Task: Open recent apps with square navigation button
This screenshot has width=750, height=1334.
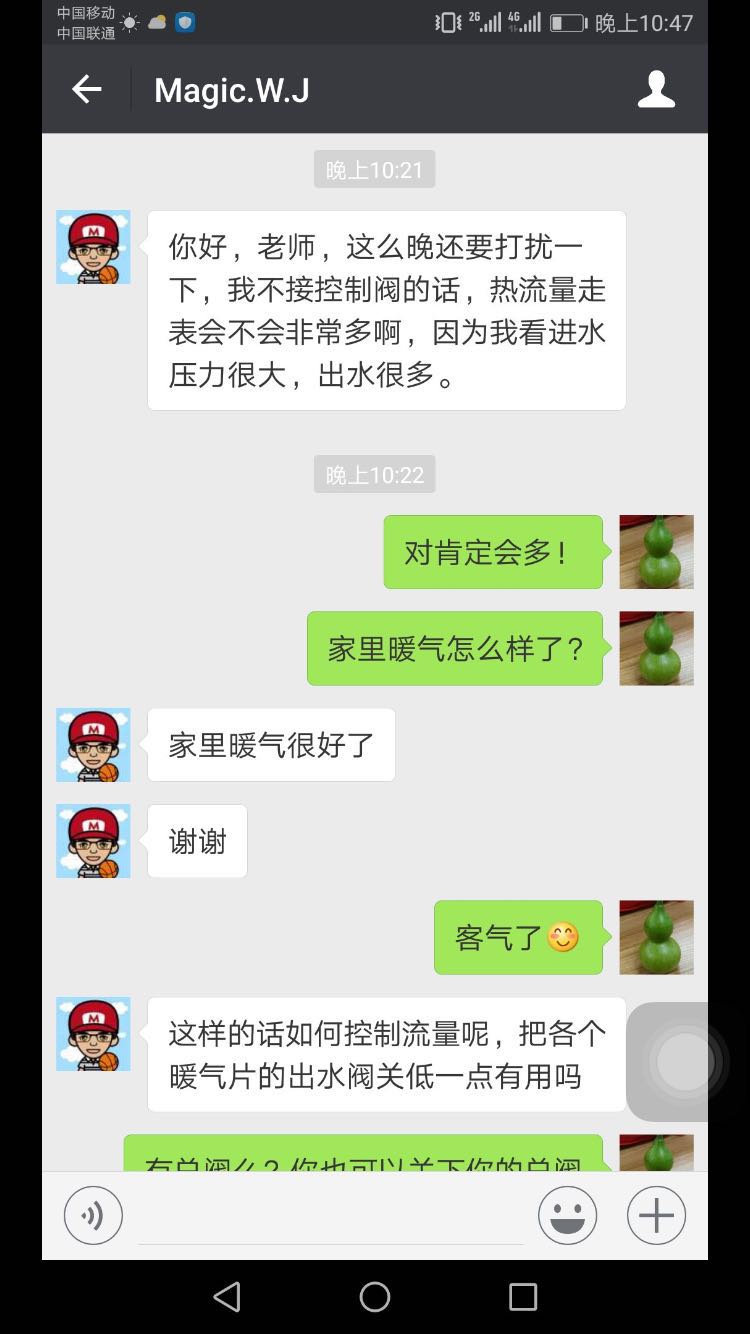Action: point(523,1296)
